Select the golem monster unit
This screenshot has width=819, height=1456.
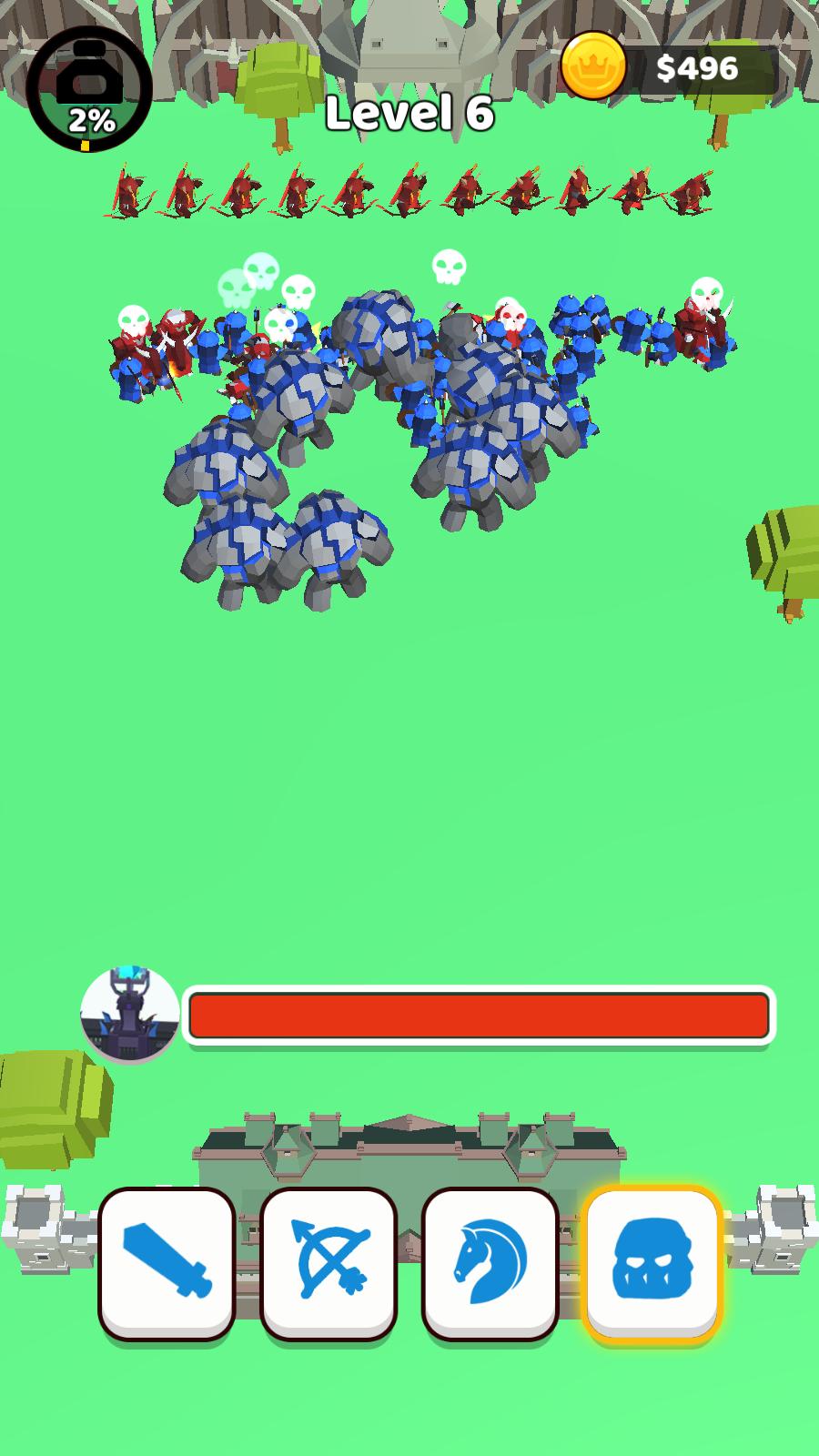(652, 1262)
